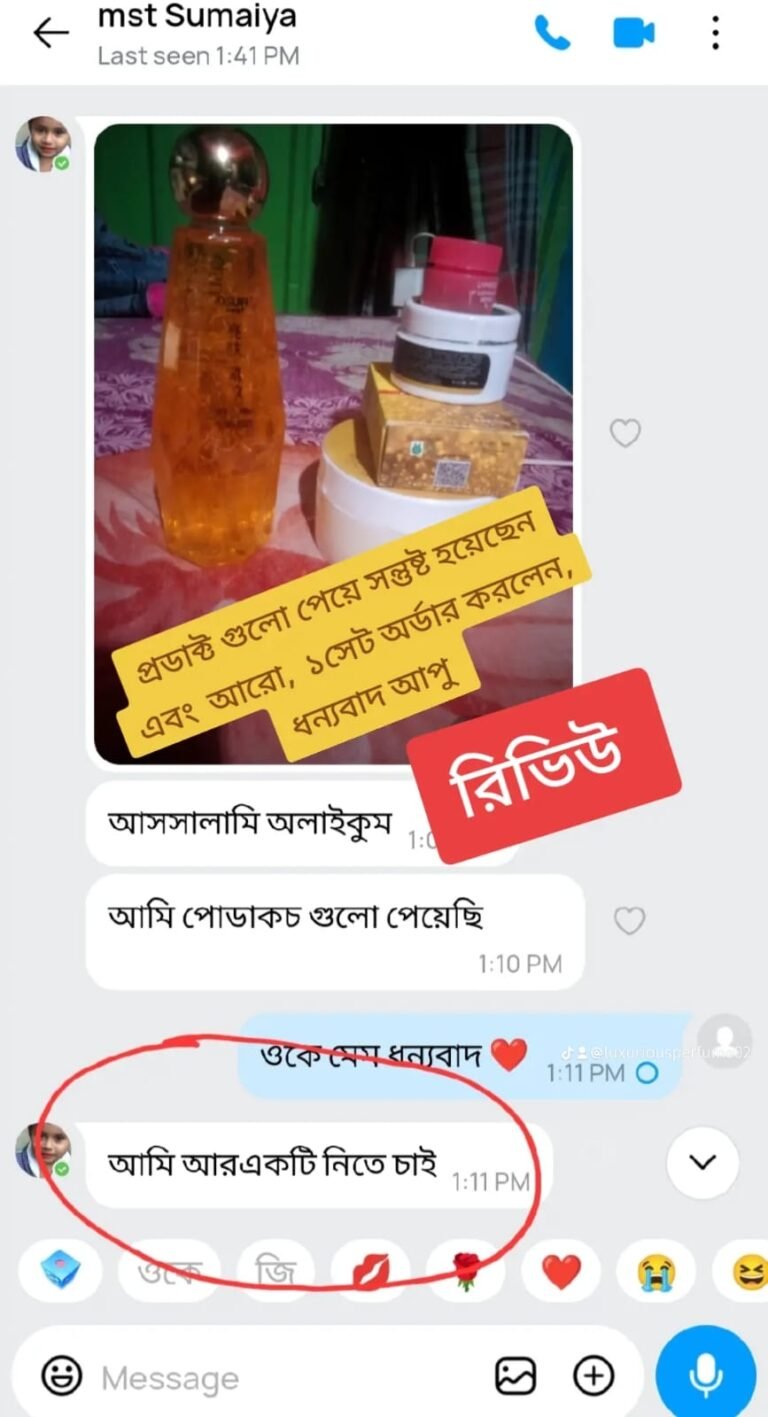Record a voice message with the microphone

click(706, 1375)
